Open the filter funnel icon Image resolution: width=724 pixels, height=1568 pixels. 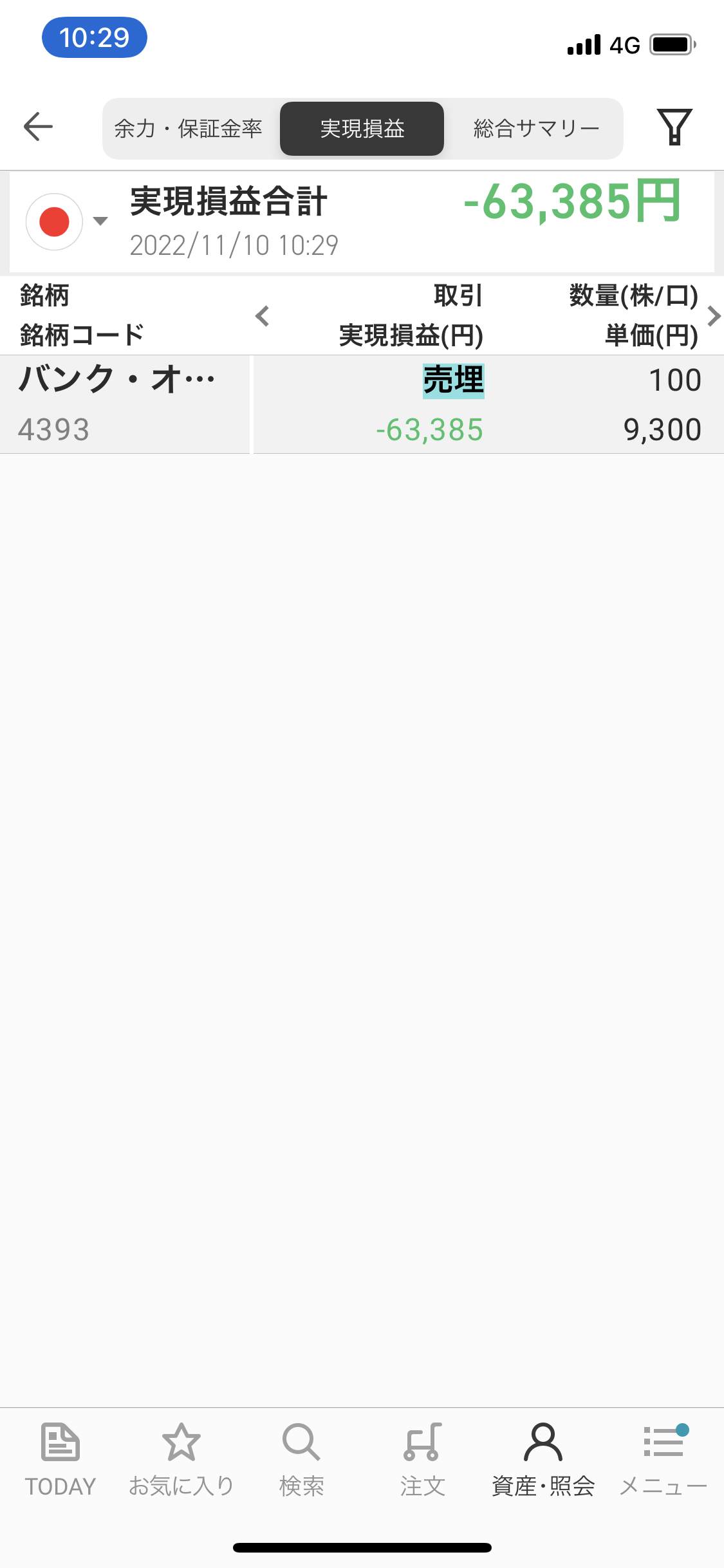tap(674, 126)
